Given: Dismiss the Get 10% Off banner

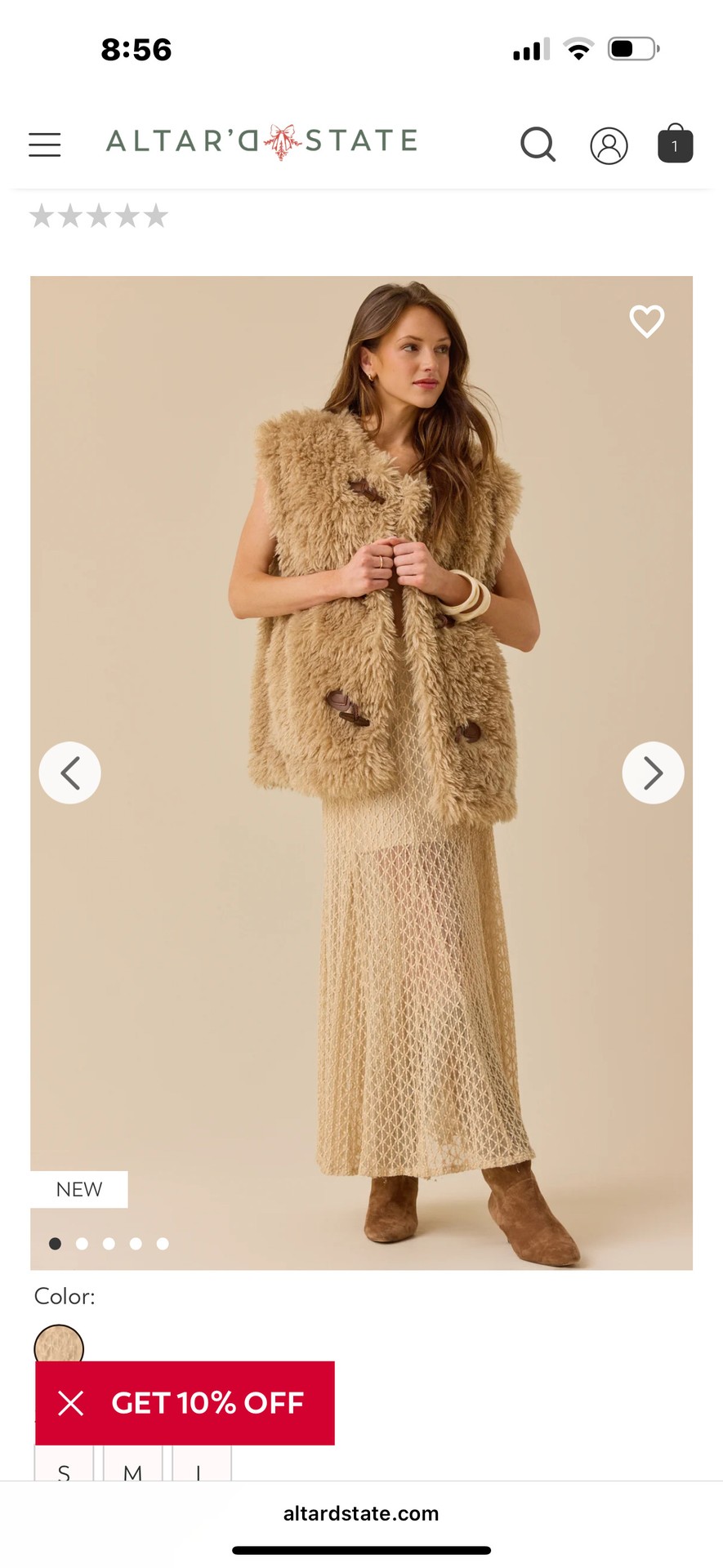Looking at the screenshot, I should (x=71, y=1403).
